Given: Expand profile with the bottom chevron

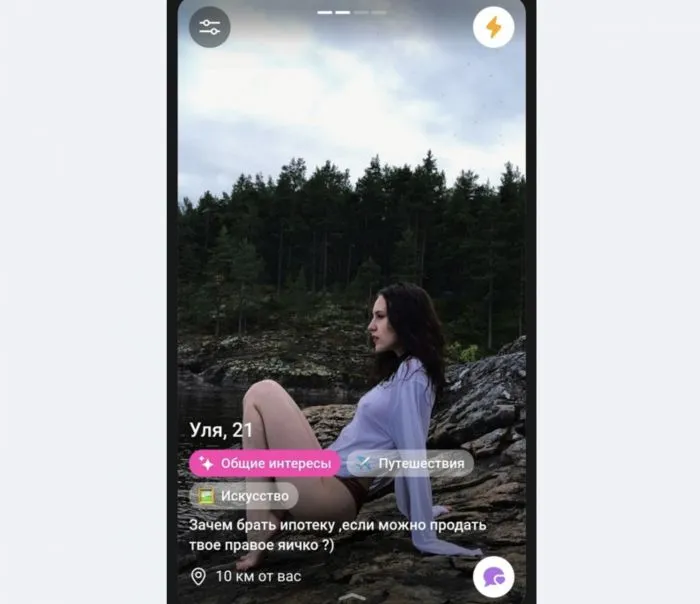Looking at the screenshot, I should point(351,597).
